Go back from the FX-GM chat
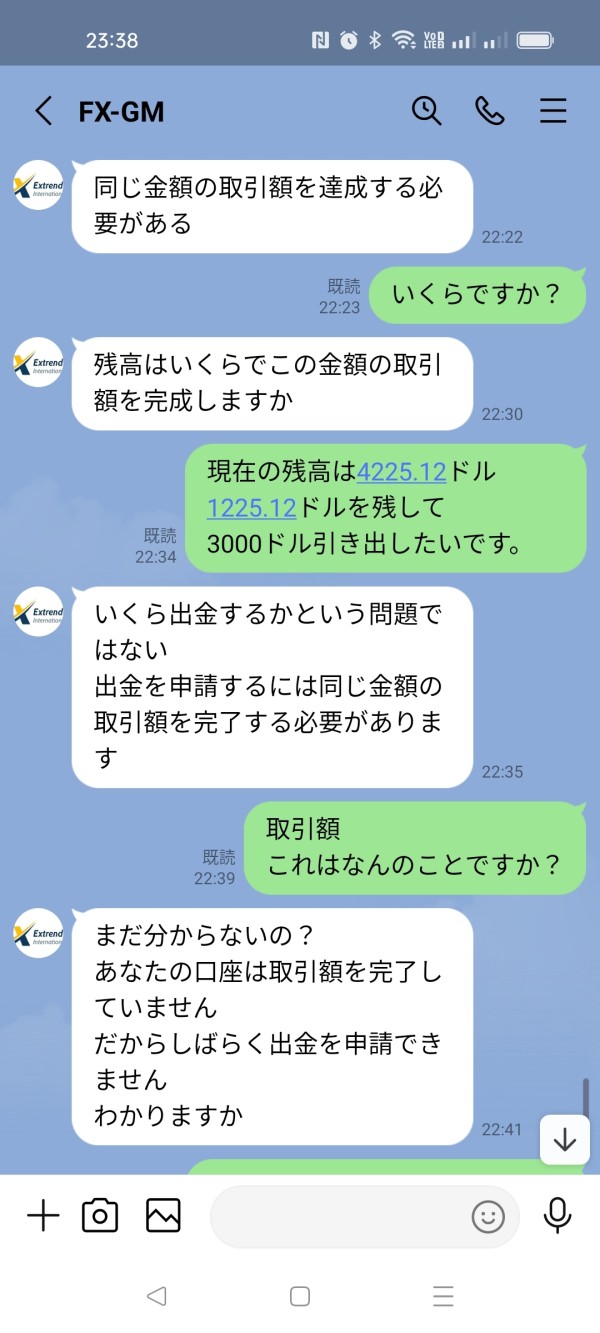Screen dimensions: 600x1333 [43, 111]
